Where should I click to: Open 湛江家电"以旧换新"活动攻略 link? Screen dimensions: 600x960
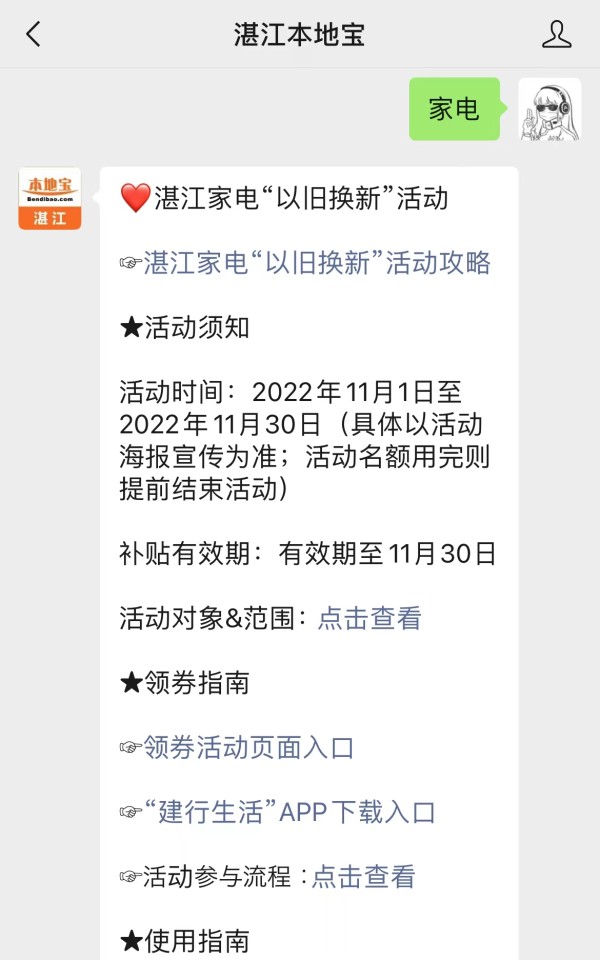(317, 263)
